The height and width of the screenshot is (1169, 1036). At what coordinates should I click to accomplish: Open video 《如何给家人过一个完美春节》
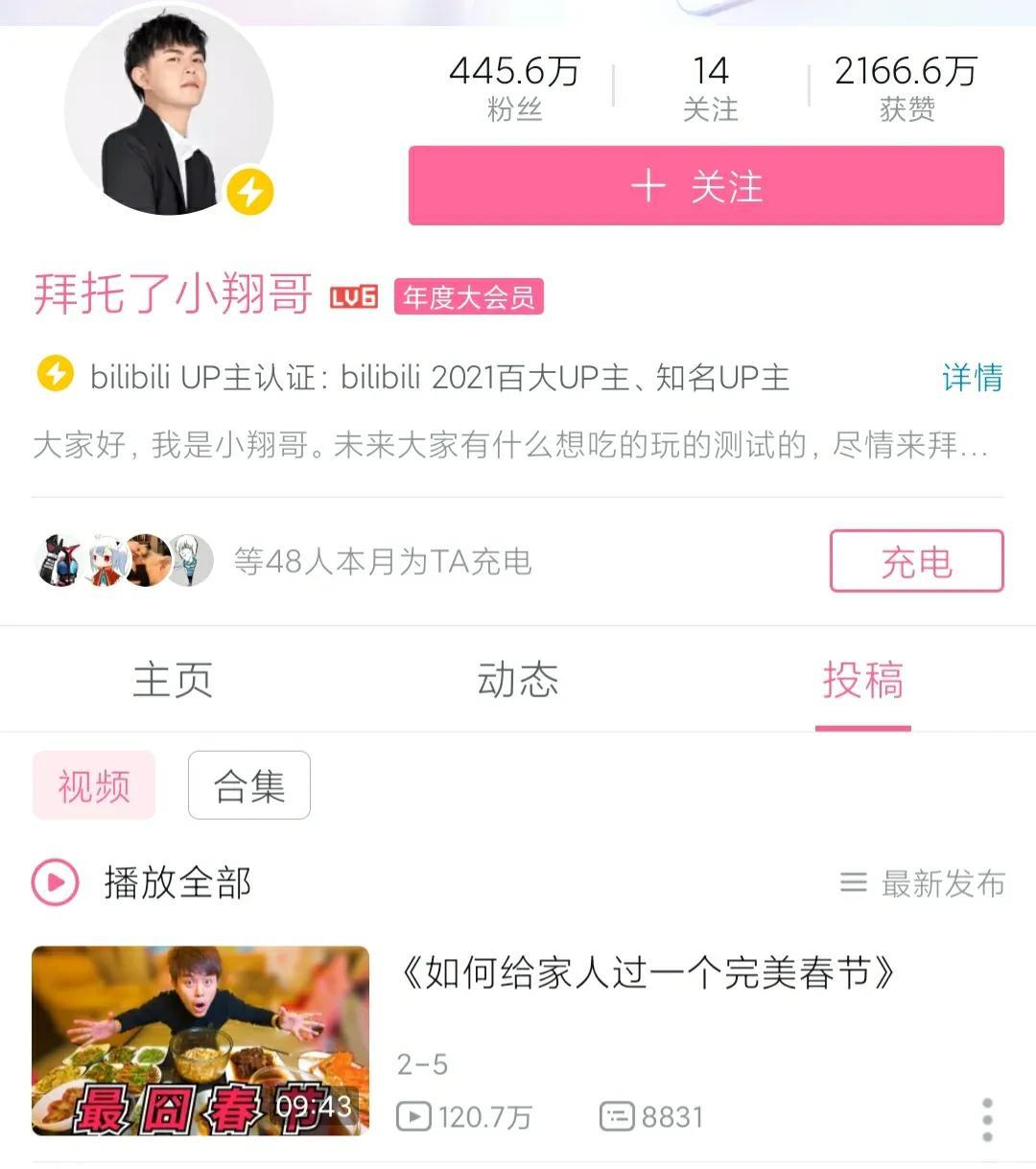tap(648, 973)
